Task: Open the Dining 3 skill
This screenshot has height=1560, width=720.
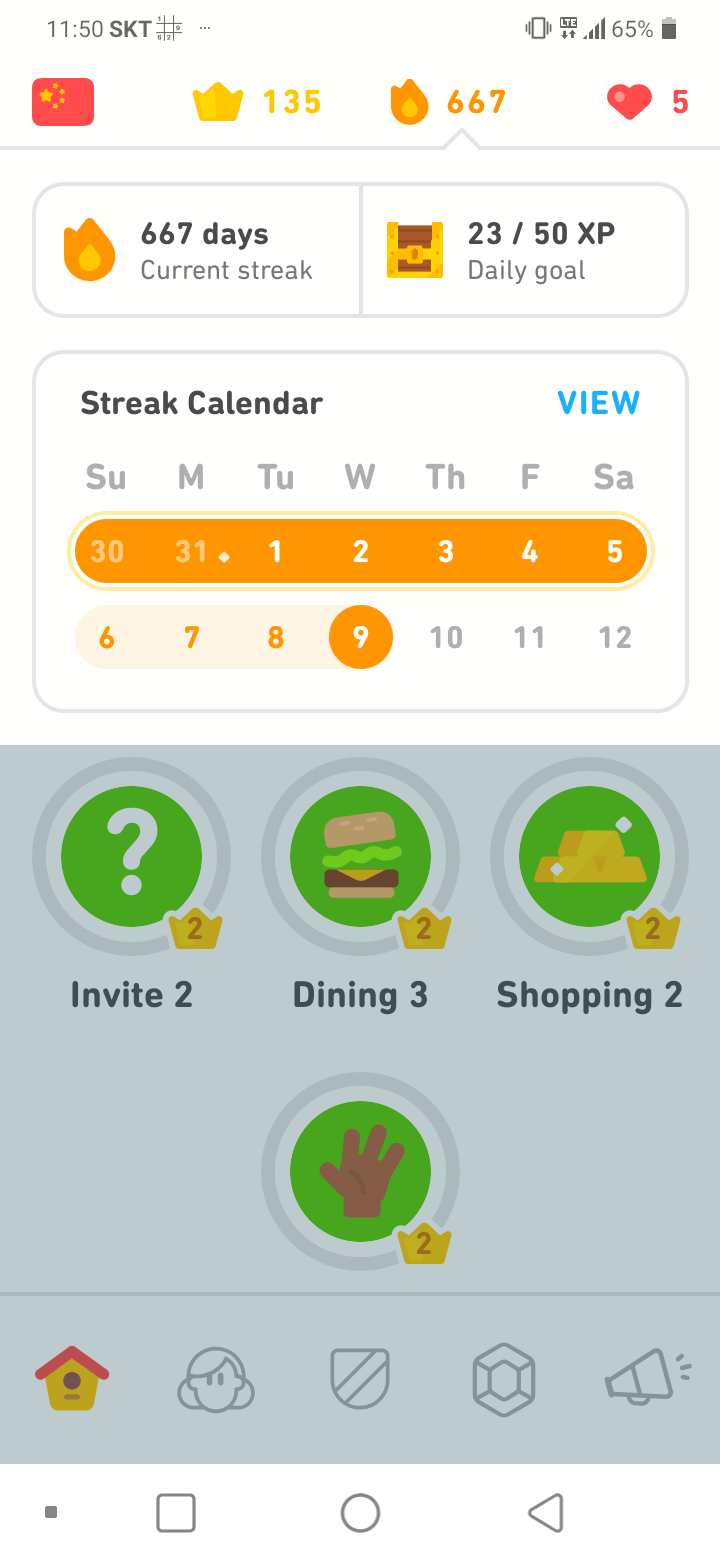Action: [x=360, y=856]
